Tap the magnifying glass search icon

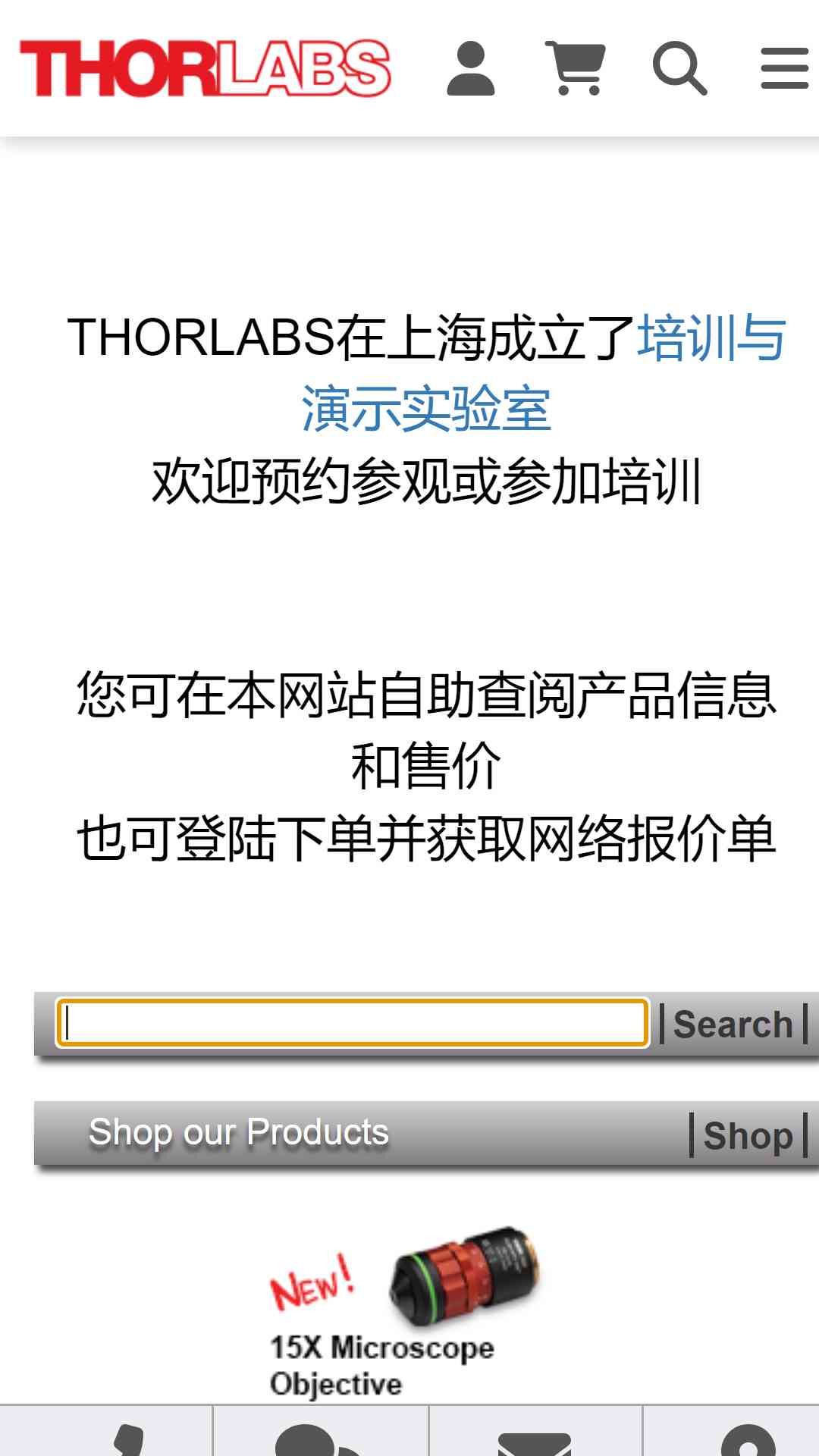pos(680,68)
